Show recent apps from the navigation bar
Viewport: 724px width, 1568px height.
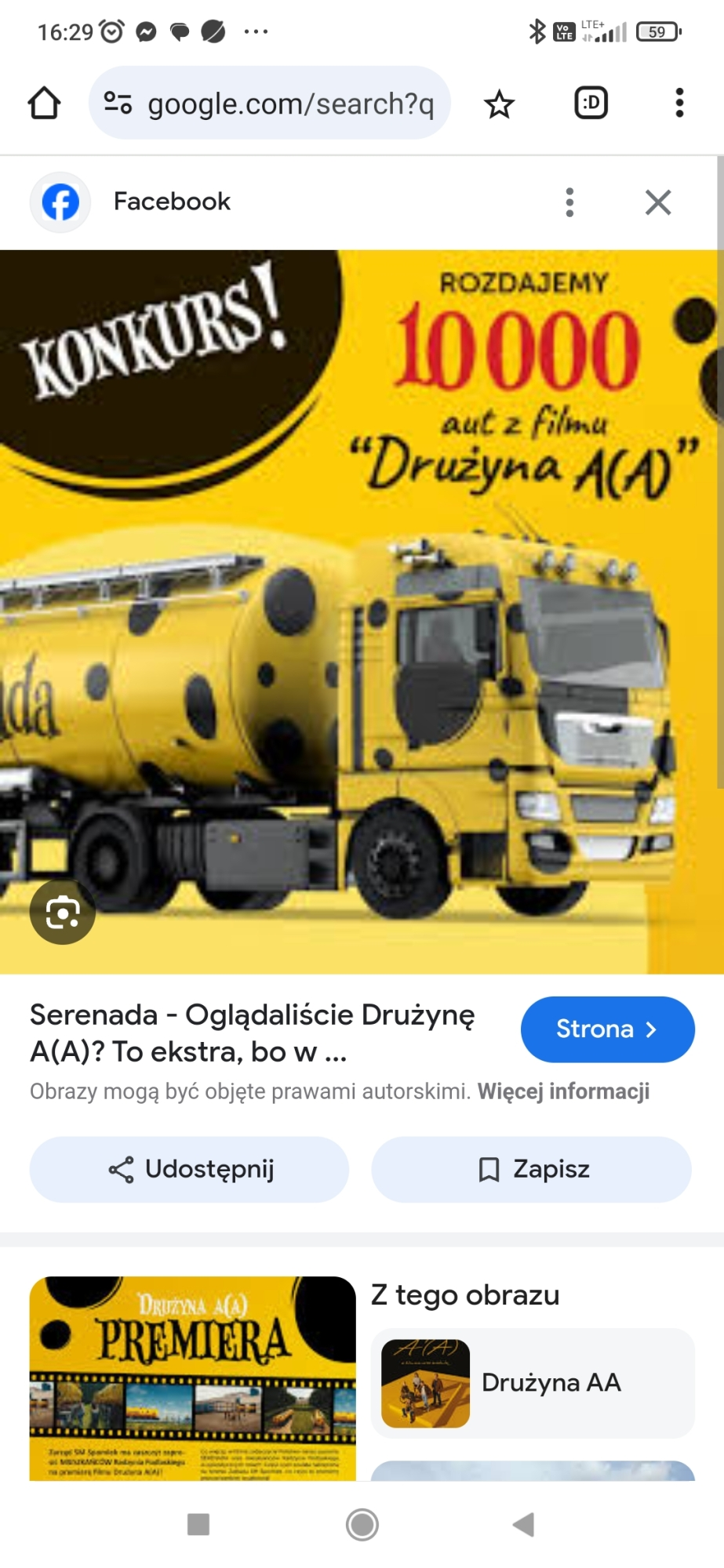click(x=198, y=1525)
